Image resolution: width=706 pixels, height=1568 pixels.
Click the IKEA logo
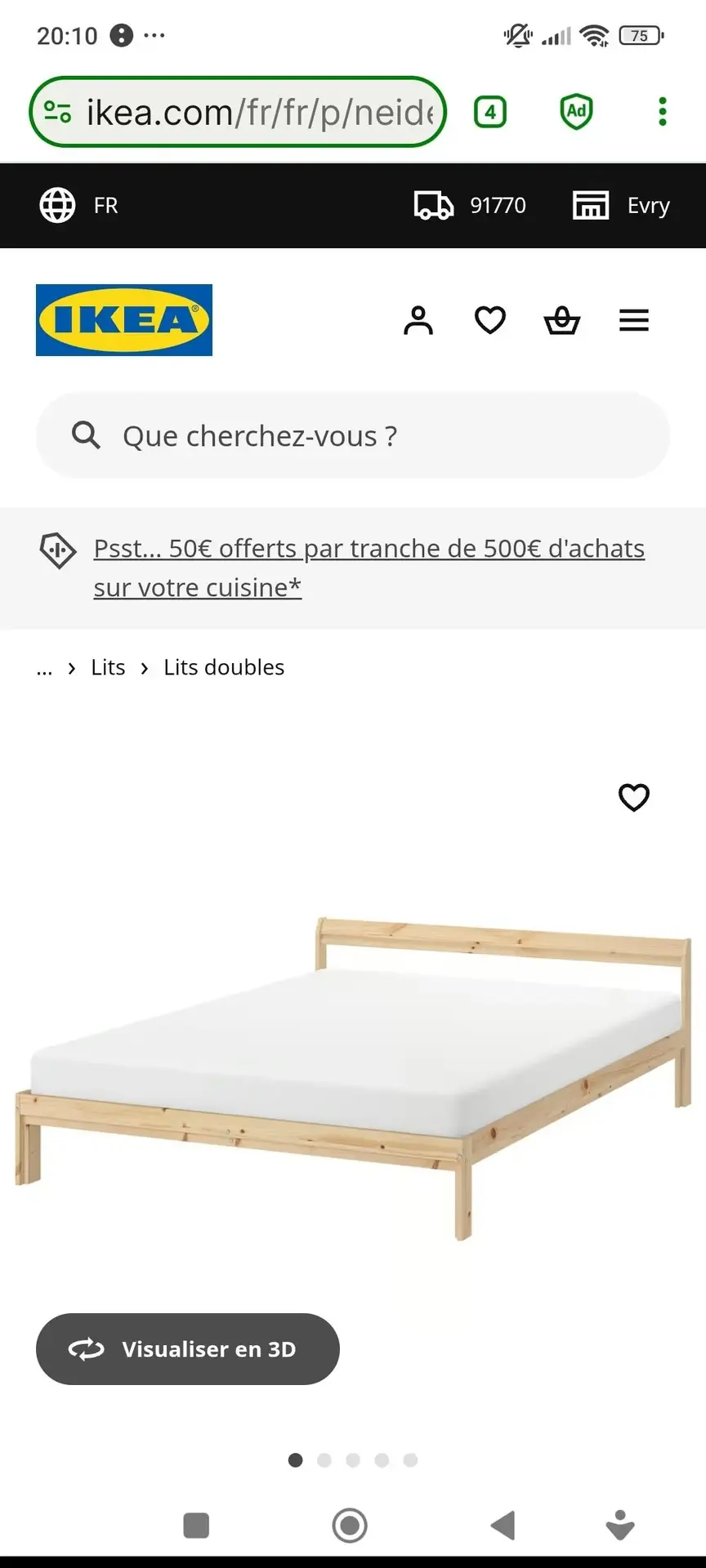click(123, 319)
